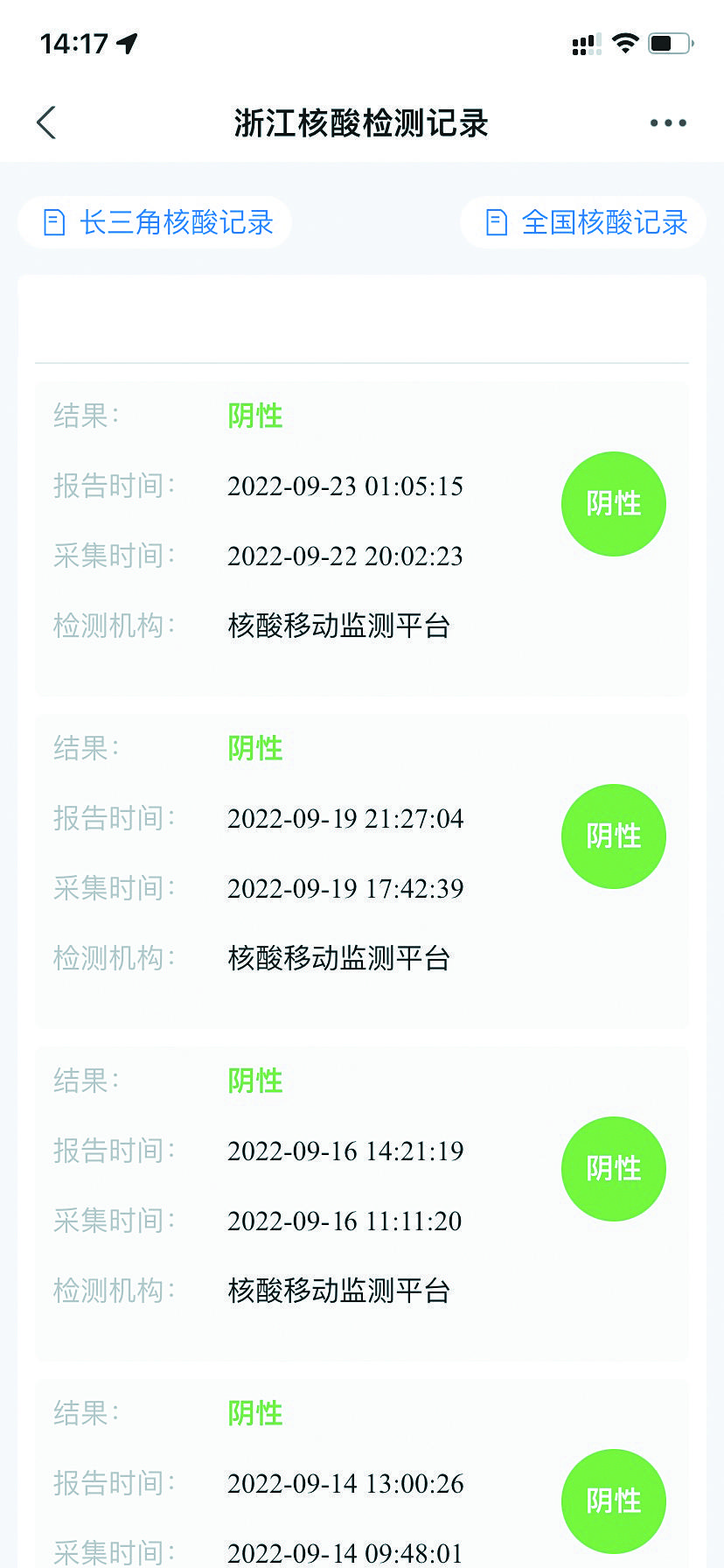Open the three-dot overflow menu

point(668,123)
